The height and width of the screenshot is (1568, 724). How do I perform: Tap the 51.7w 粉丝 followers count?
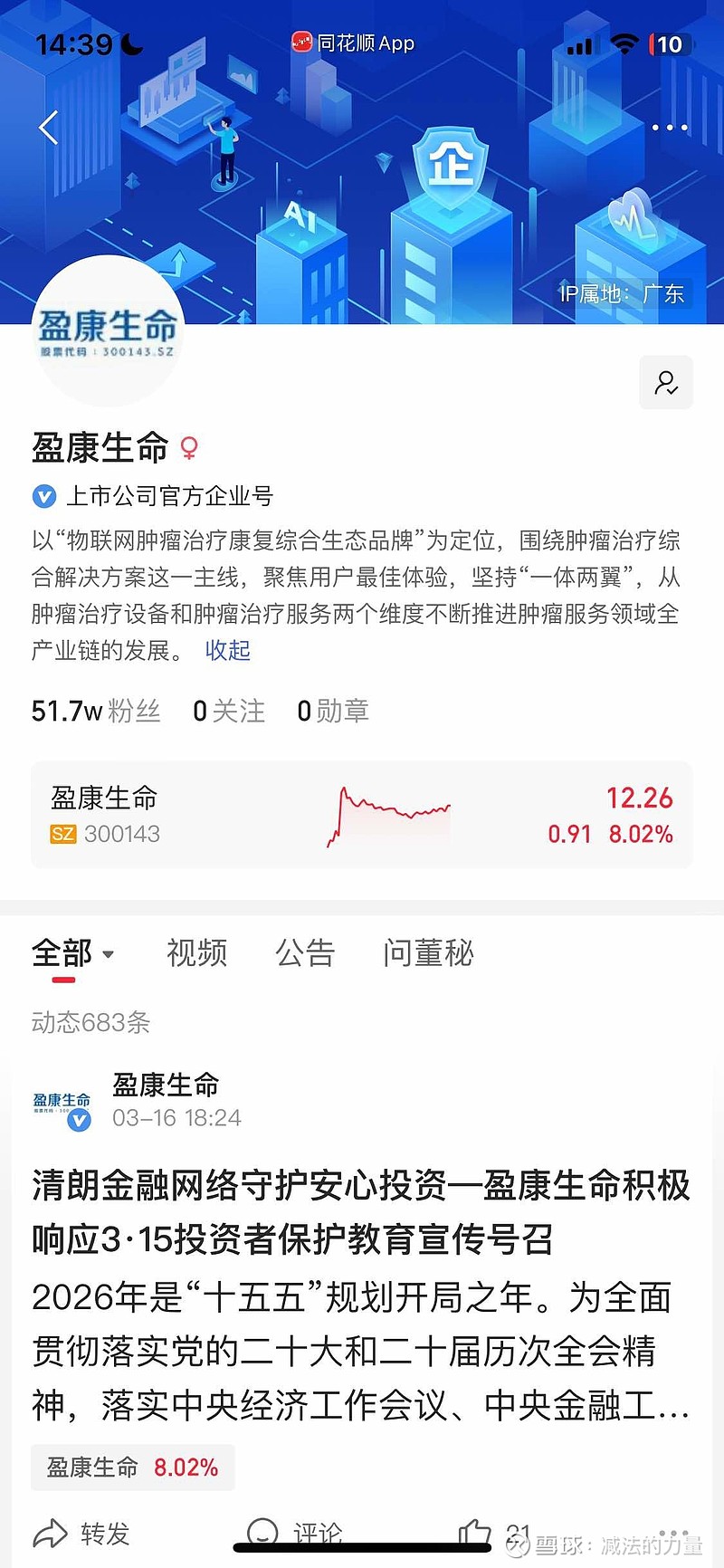click(x=95, y=712)
